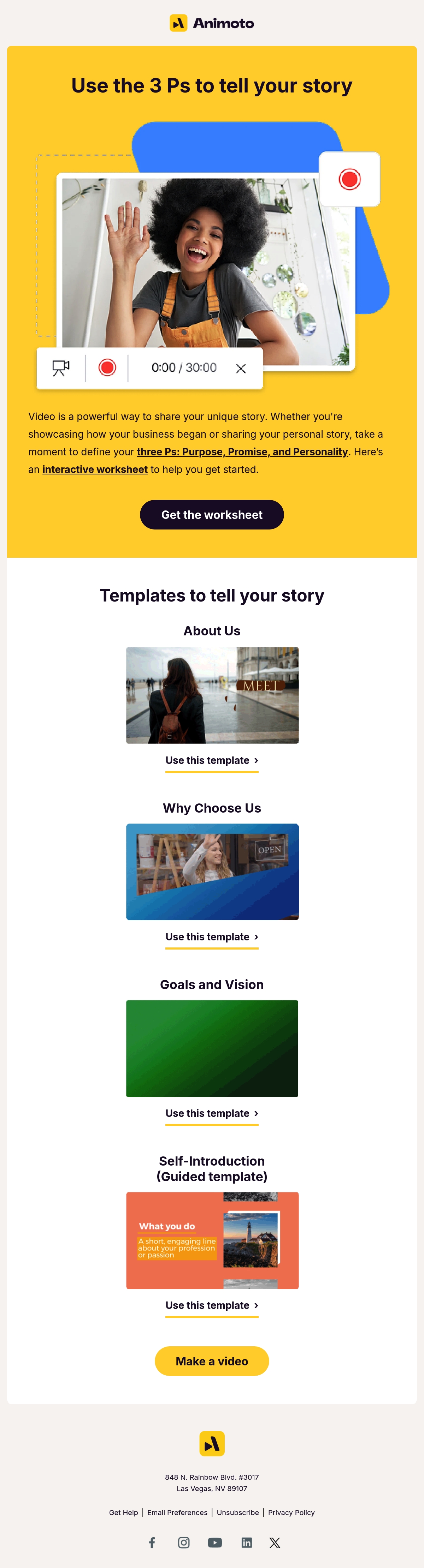Visit Animoto's Instagram profile
Image resolution: width=424 pixels, height=1568 pixels.
click(184, 1543)
